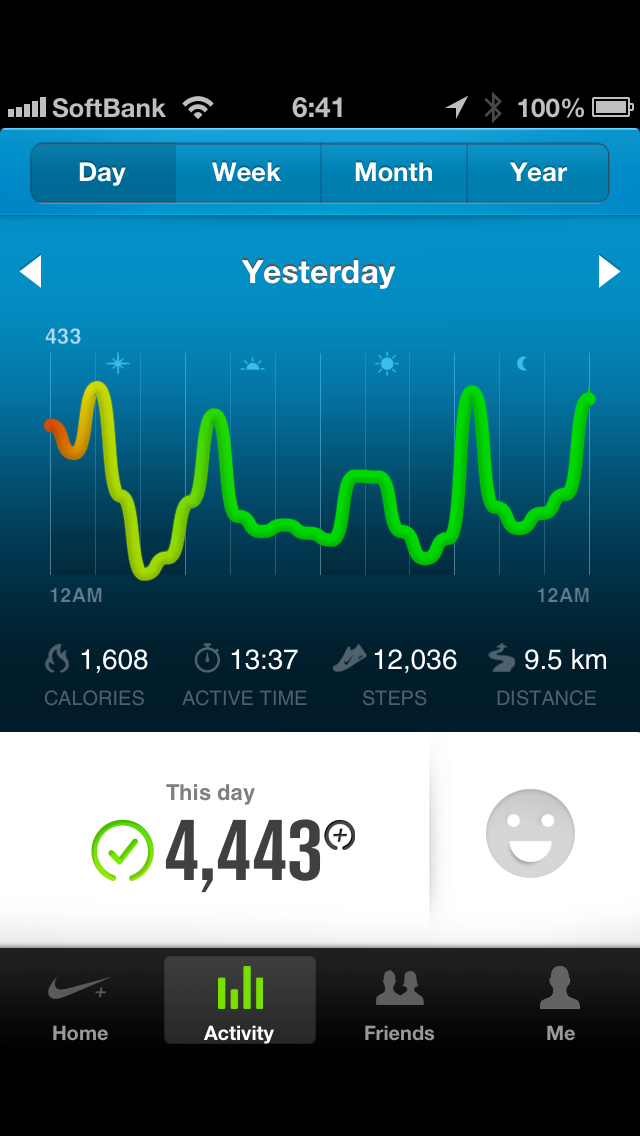
Task: Select the Activity tab
Action: coord(239,1002)
